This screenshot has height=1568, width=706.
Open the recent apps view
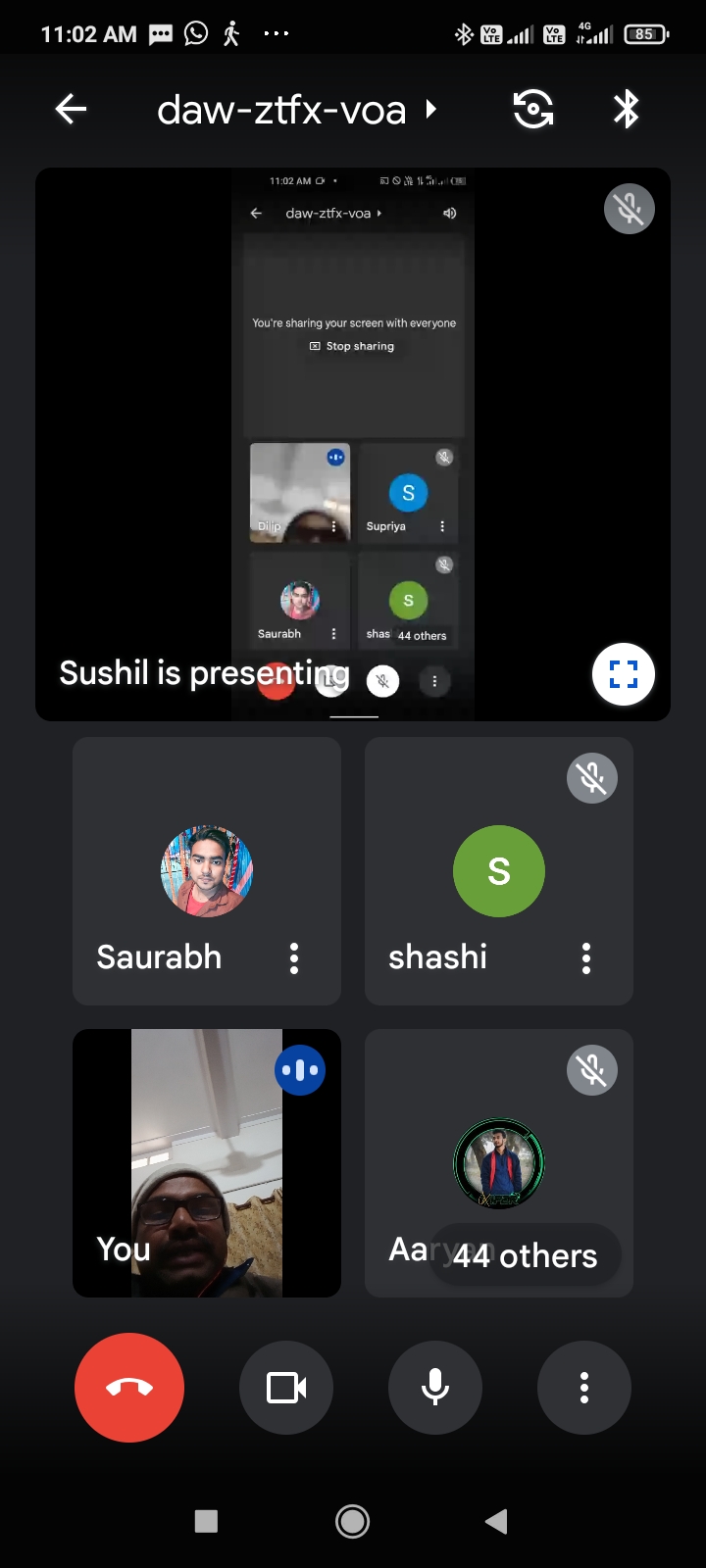[x=206, y=1521]
